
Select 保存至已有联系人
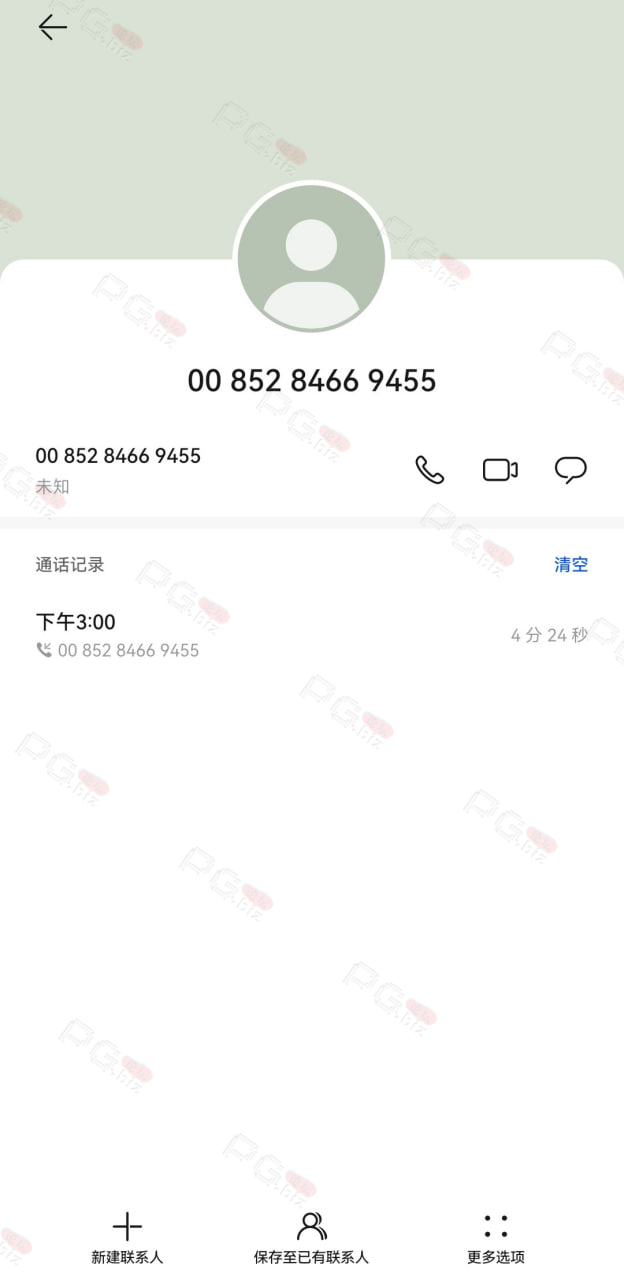pyautogui.click(x=311, y=1239)
